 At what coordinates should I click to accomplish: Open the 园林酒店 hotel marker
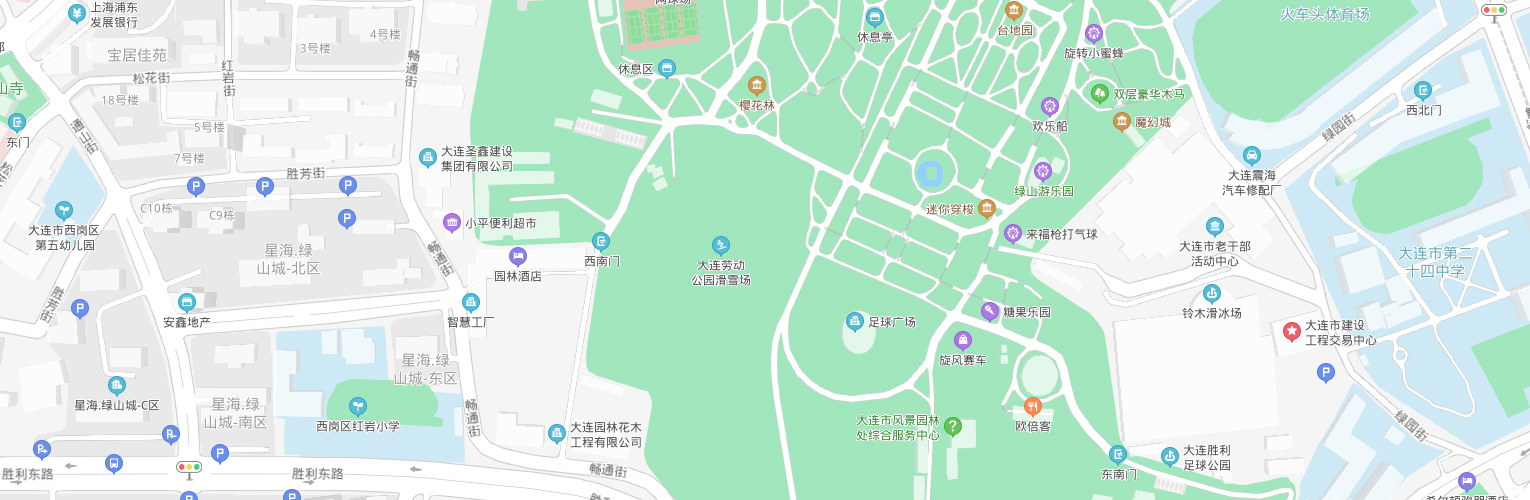point(518,257)
